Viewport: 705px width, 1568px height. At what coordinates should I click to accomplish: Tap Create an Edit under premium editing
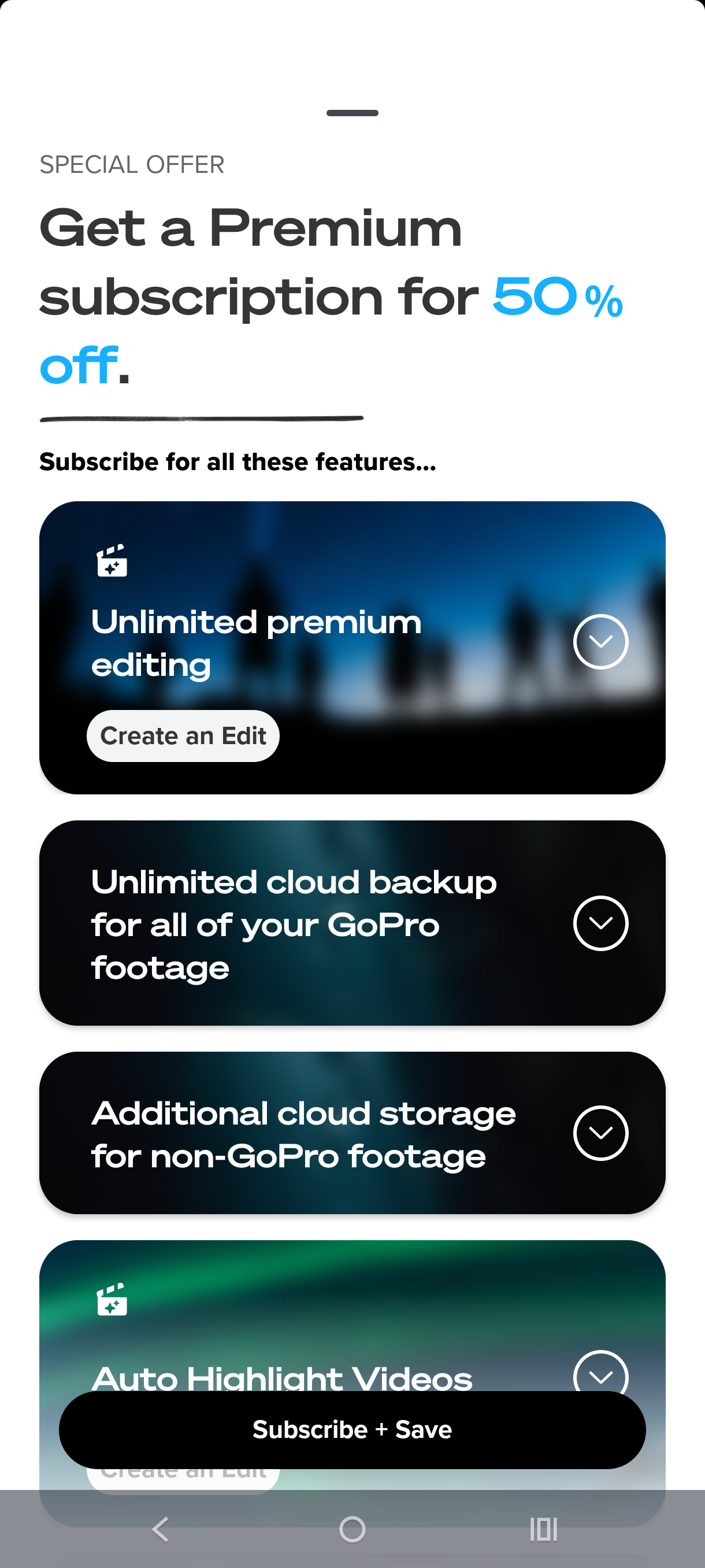[x=183, y=735]
